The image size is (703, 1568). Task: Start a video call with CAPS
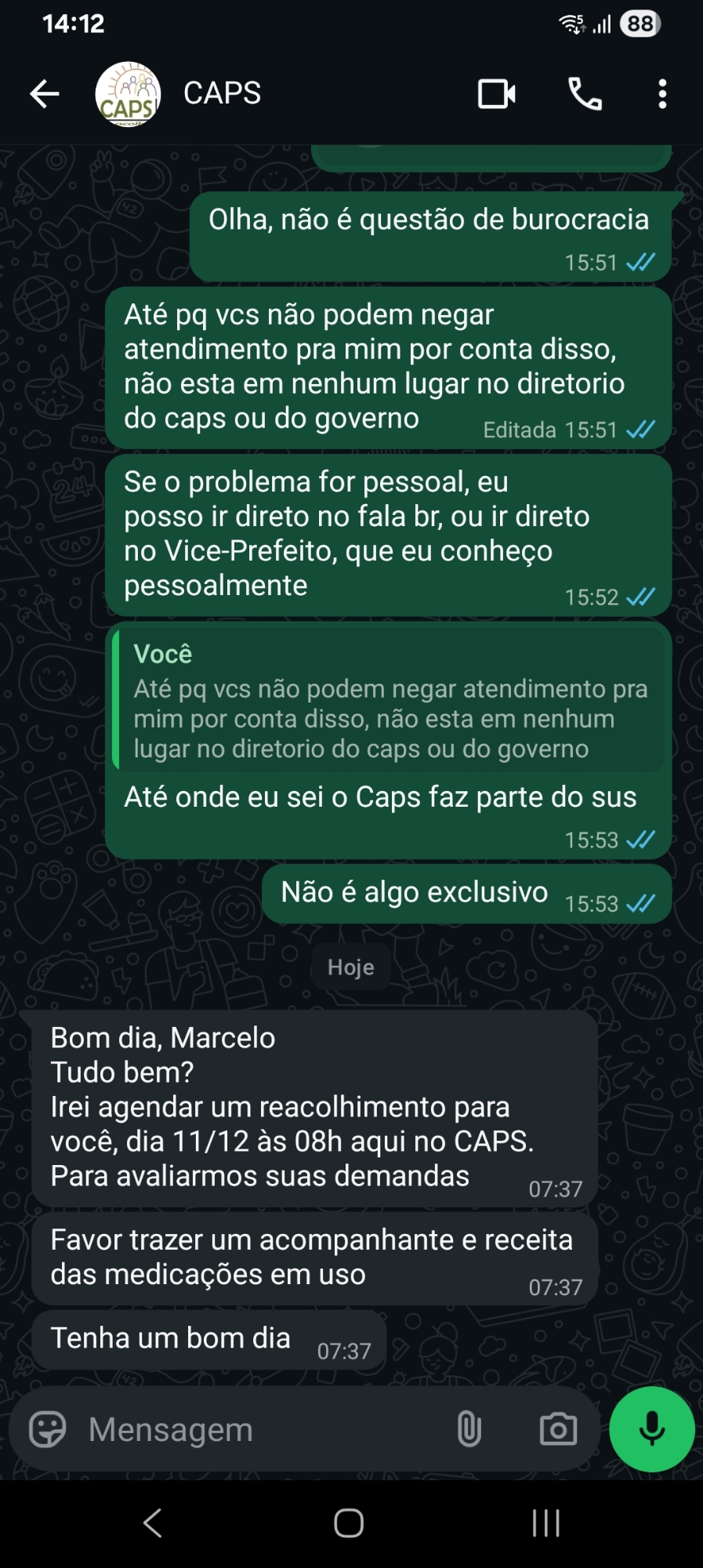496,94
